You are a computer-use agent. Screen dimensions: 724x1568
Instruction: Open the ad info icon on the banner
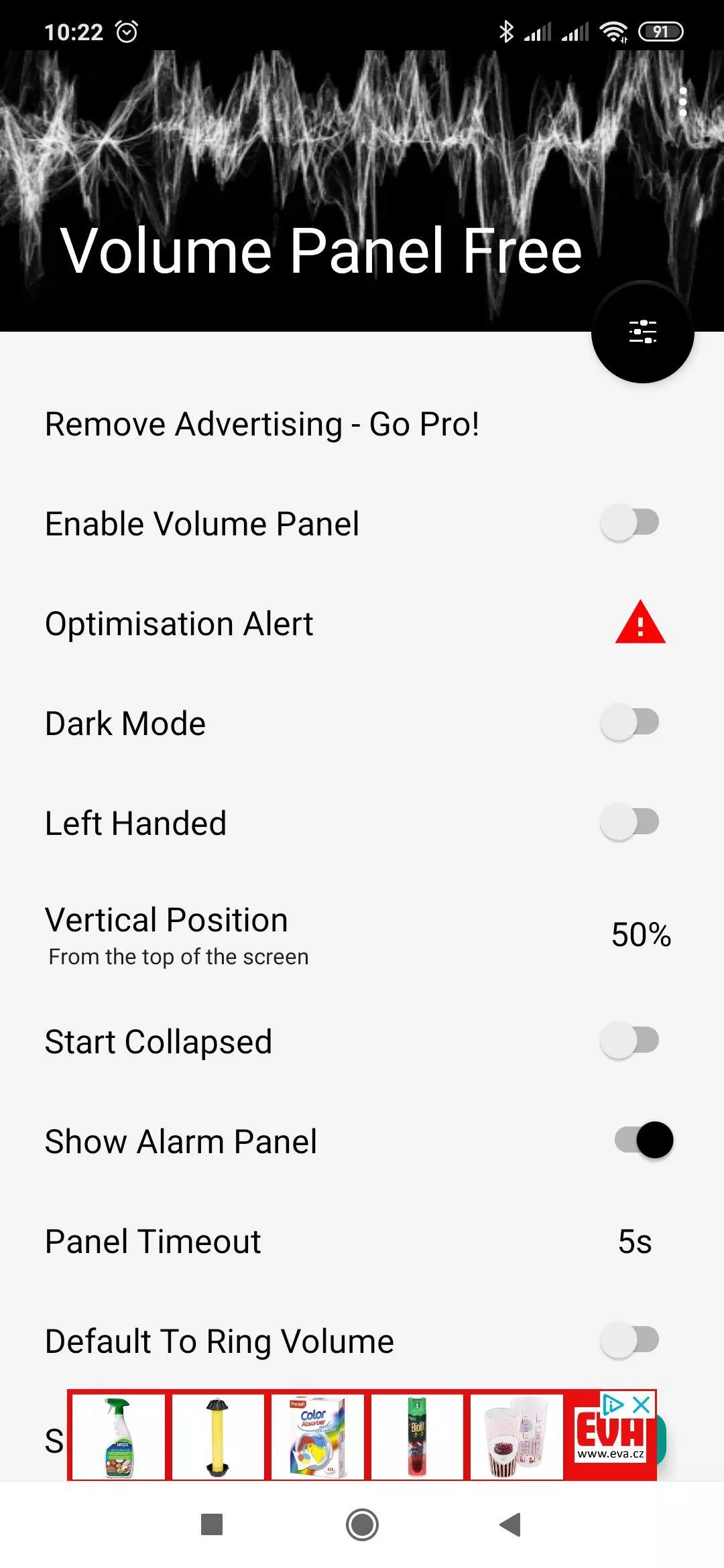[613, 1404]
